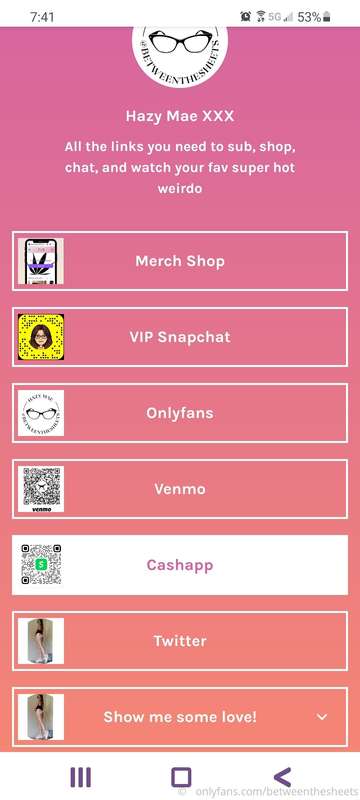Open the Venmo link

click(180, 489)
